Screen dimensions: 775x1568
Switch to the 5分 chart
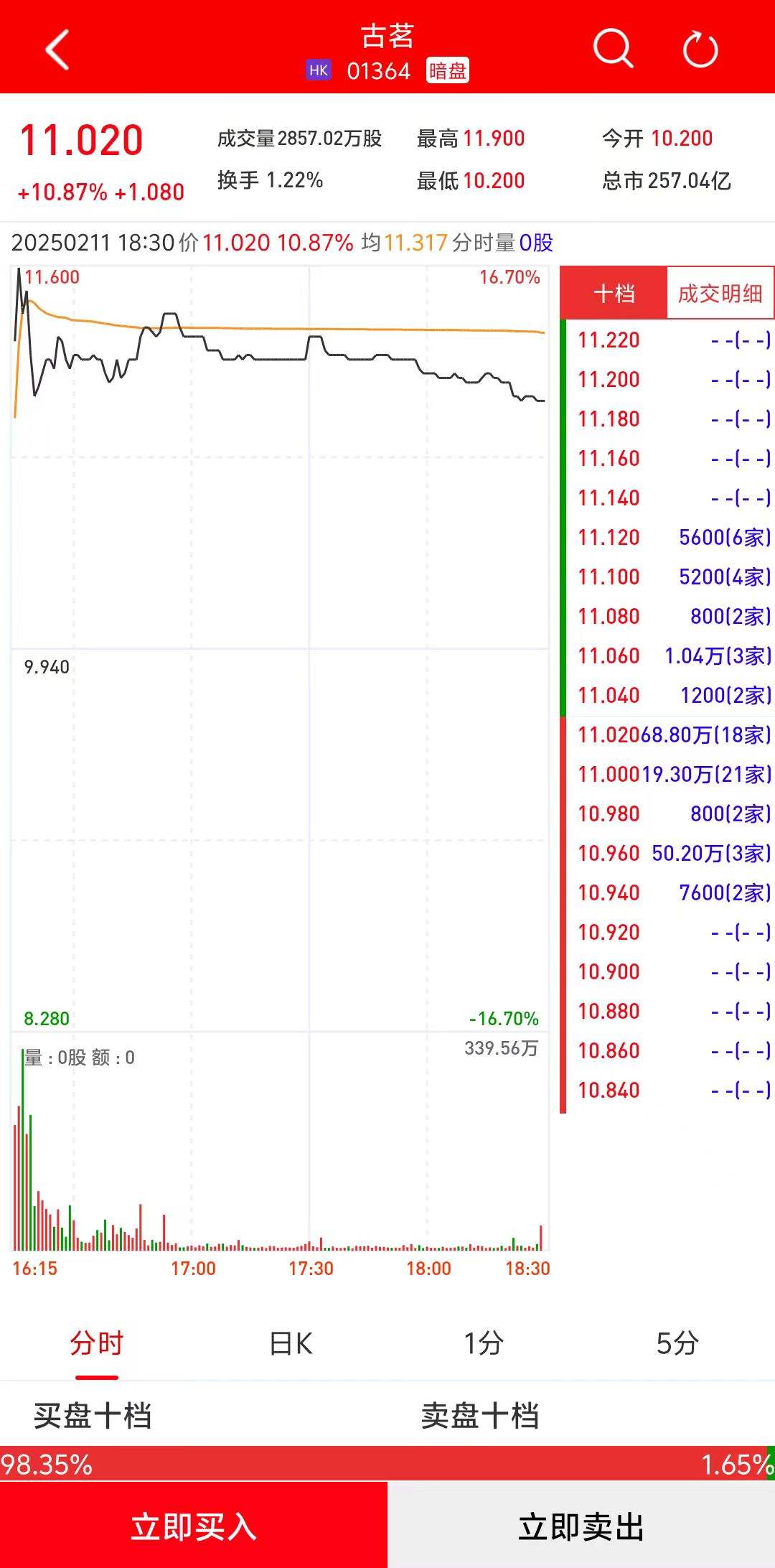(x=678, y=1343)
